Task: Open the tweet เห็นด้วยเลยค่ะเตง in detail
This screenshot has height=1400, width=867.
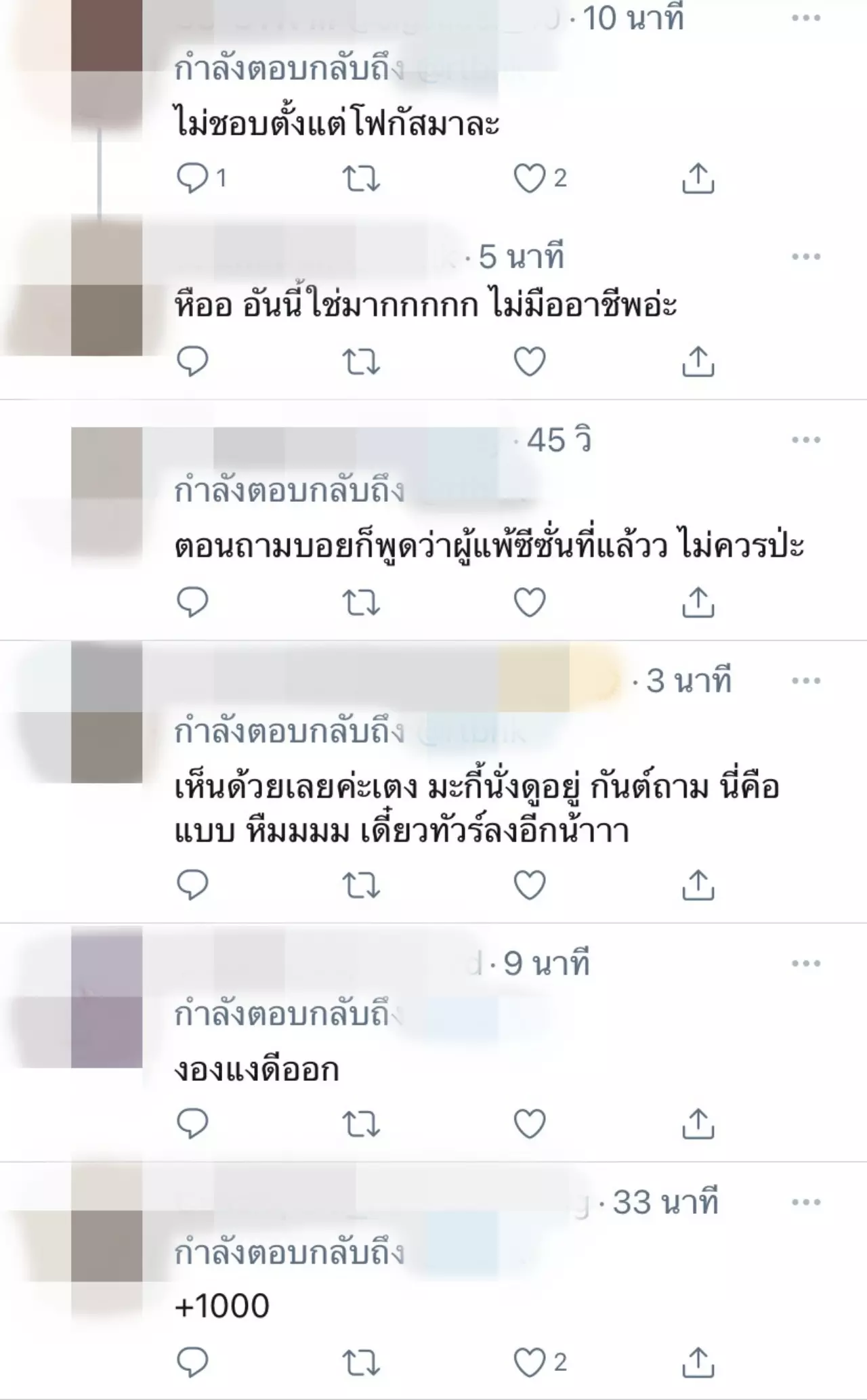Action: tap(474, 809)
